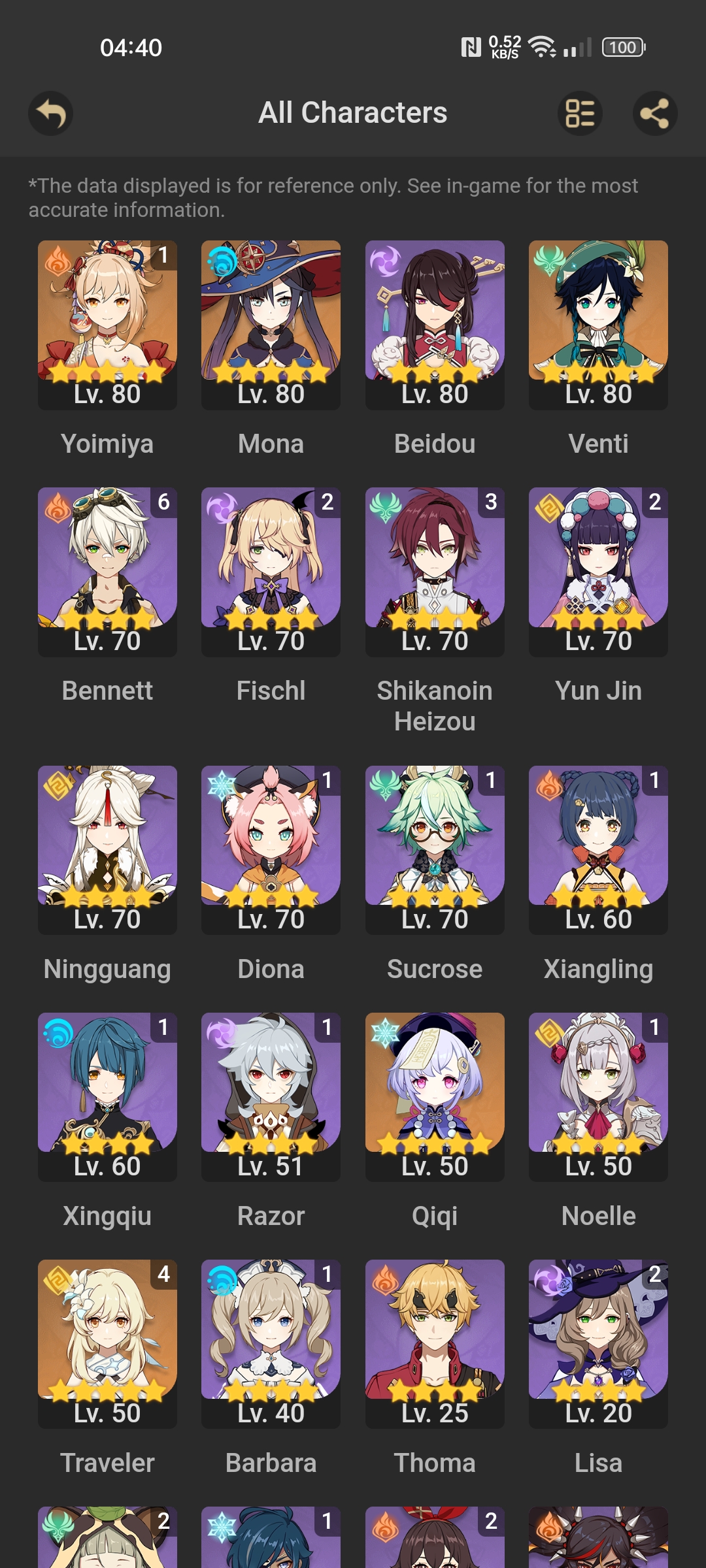The image size is (706, 1568).
Task: Open Sucrose's character card
Action: (435, 849)
